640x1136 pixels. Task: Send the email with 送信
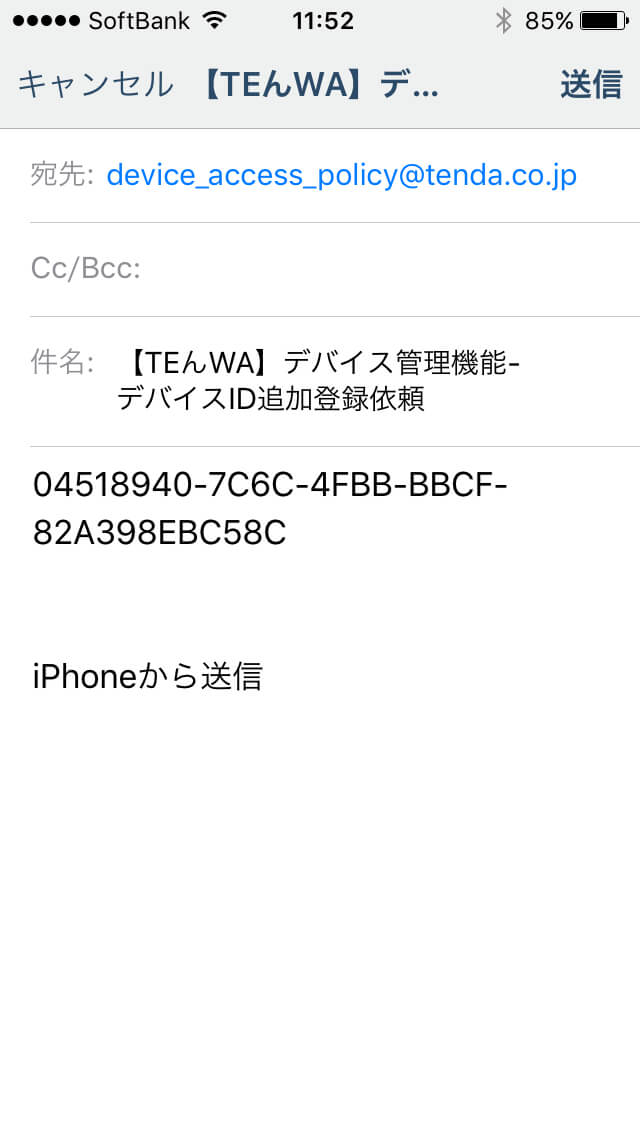[591, 85]
